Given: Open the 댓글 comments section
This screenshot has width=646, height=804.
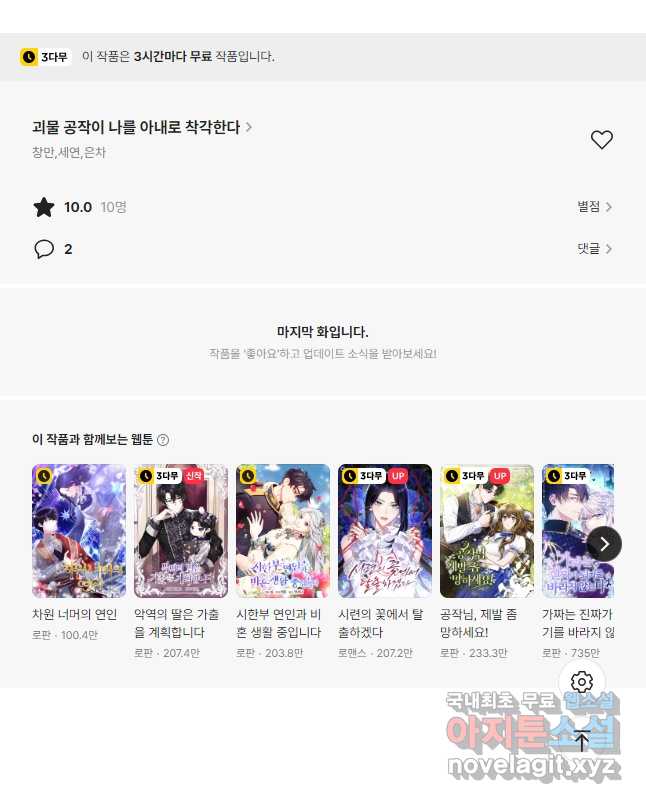Looking at the screenshot, I should point(594,249).
